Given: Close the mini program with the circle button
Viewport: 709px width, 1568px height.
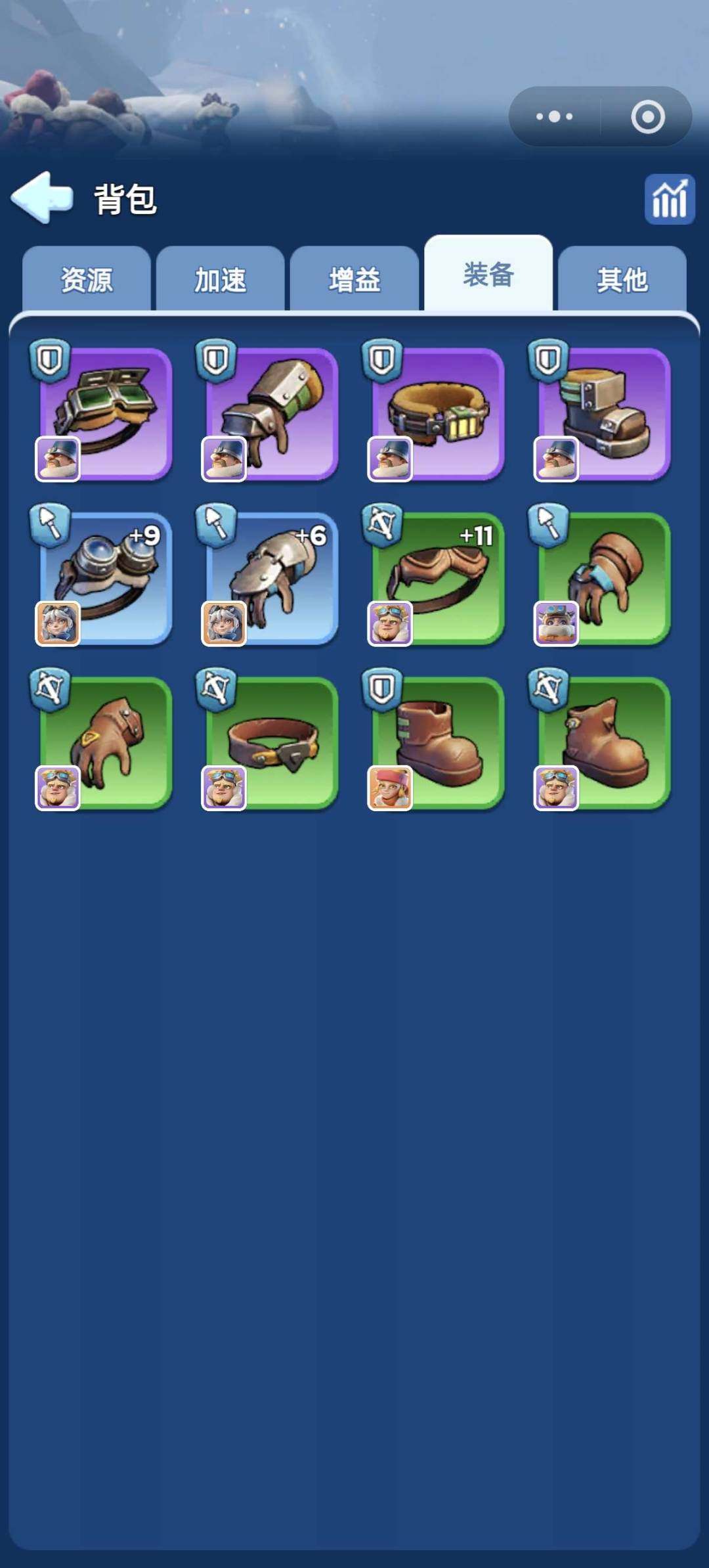Looking at the screenshot, I should 648,117.
